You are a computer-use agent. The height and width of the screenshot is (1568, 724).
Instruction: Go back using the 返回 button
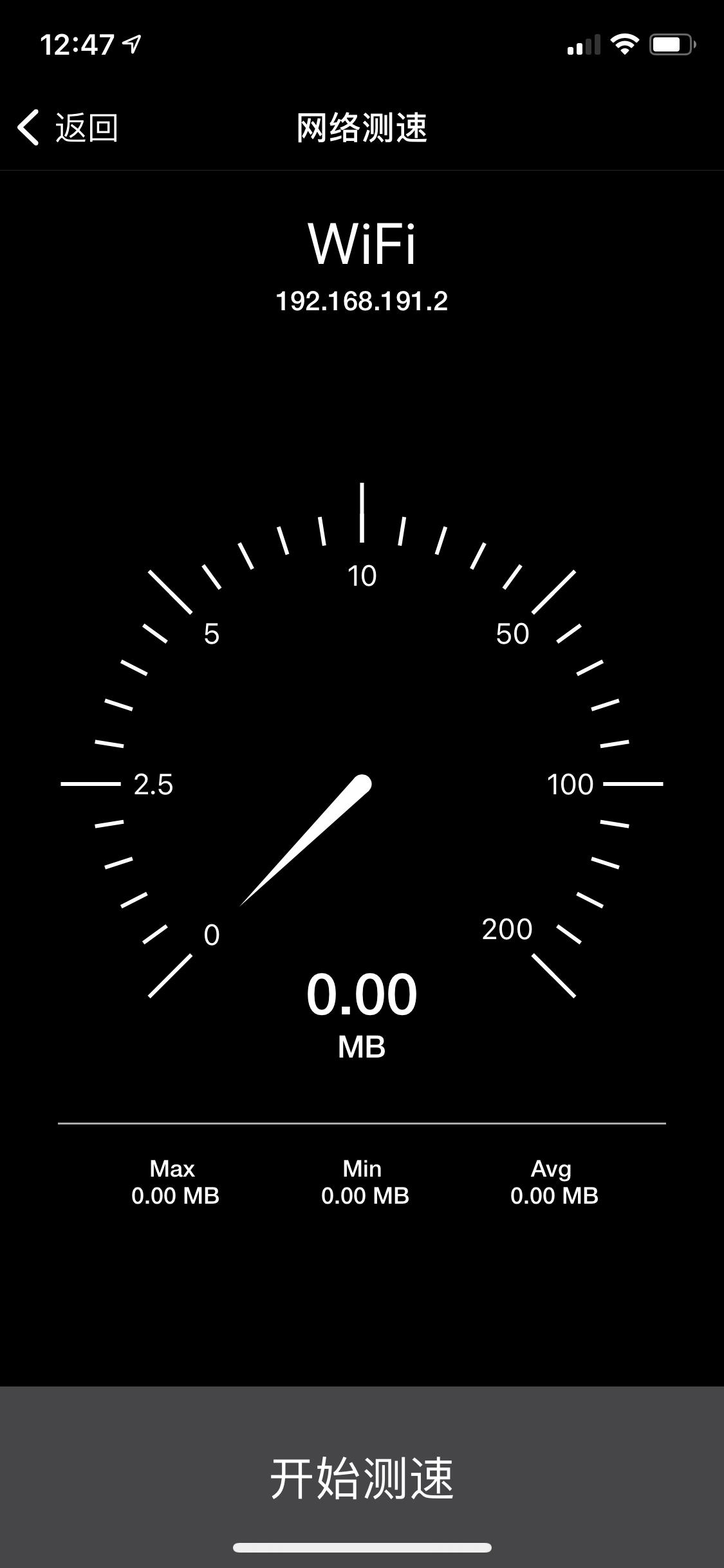pos(68,127)
